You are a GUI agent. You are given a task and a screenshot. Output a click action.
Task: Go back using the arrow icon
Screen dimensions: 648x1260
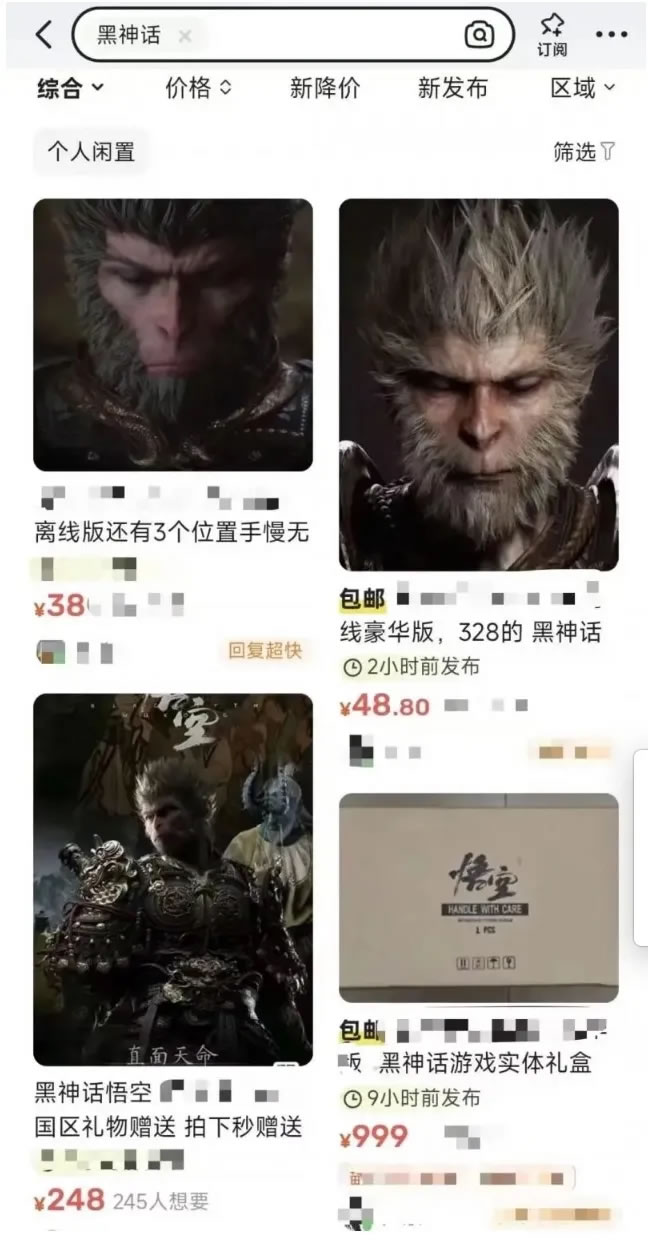pos(43,35)
